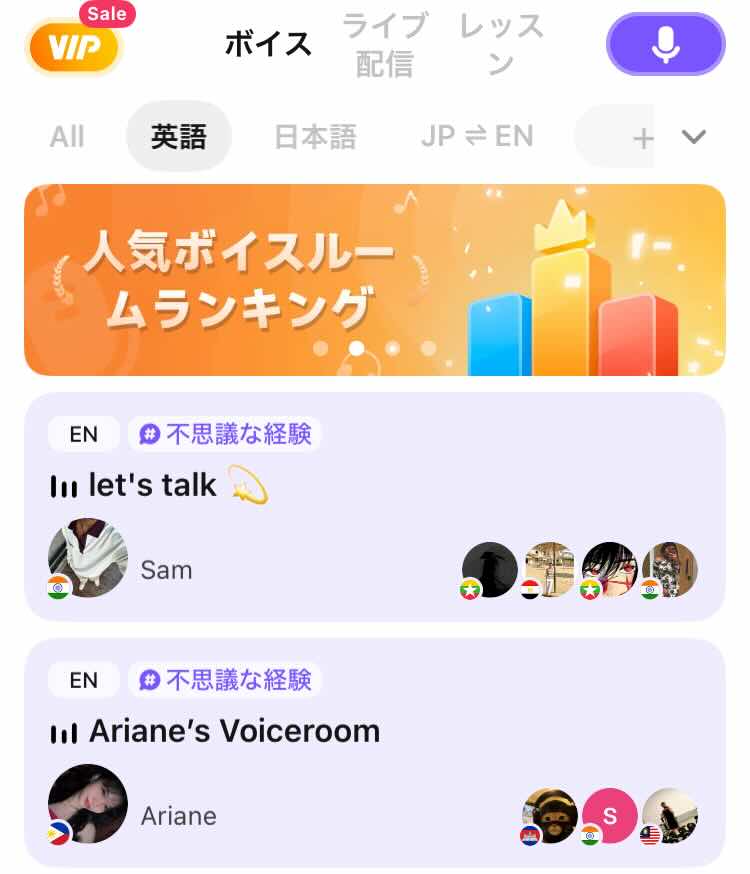Tap Sam's profile photo
The width and height of the screenshot is (750, 874).
click(88, 559)
